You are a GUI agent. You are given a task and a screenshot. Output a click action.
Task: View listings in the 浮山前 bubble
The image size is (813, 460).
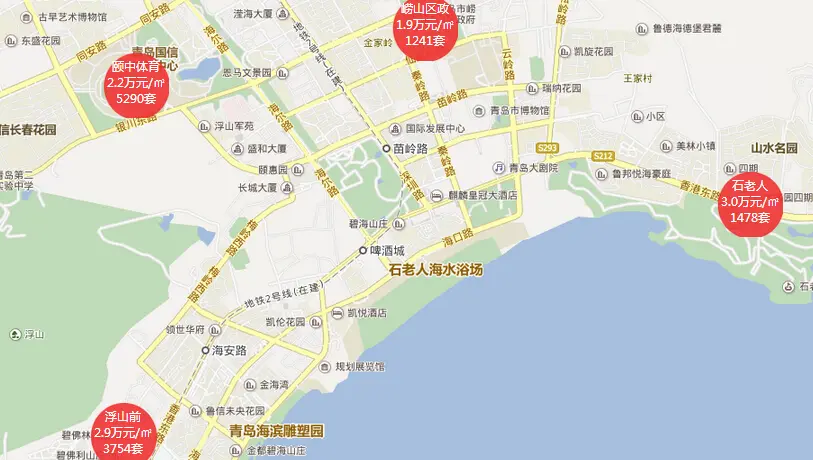(x=123, y=434)
